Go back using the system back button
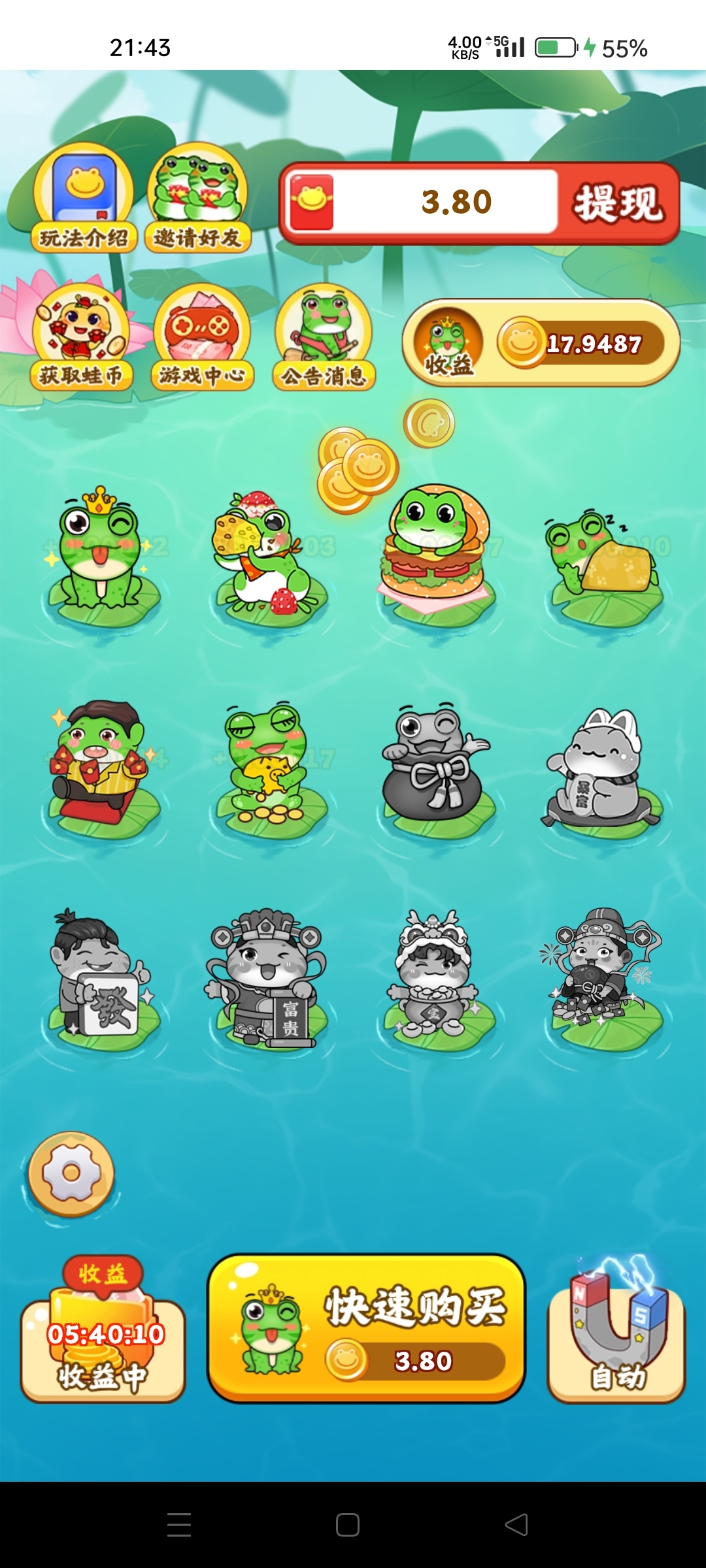This screenshot has height=1568, width=706. click(516, 1525)
